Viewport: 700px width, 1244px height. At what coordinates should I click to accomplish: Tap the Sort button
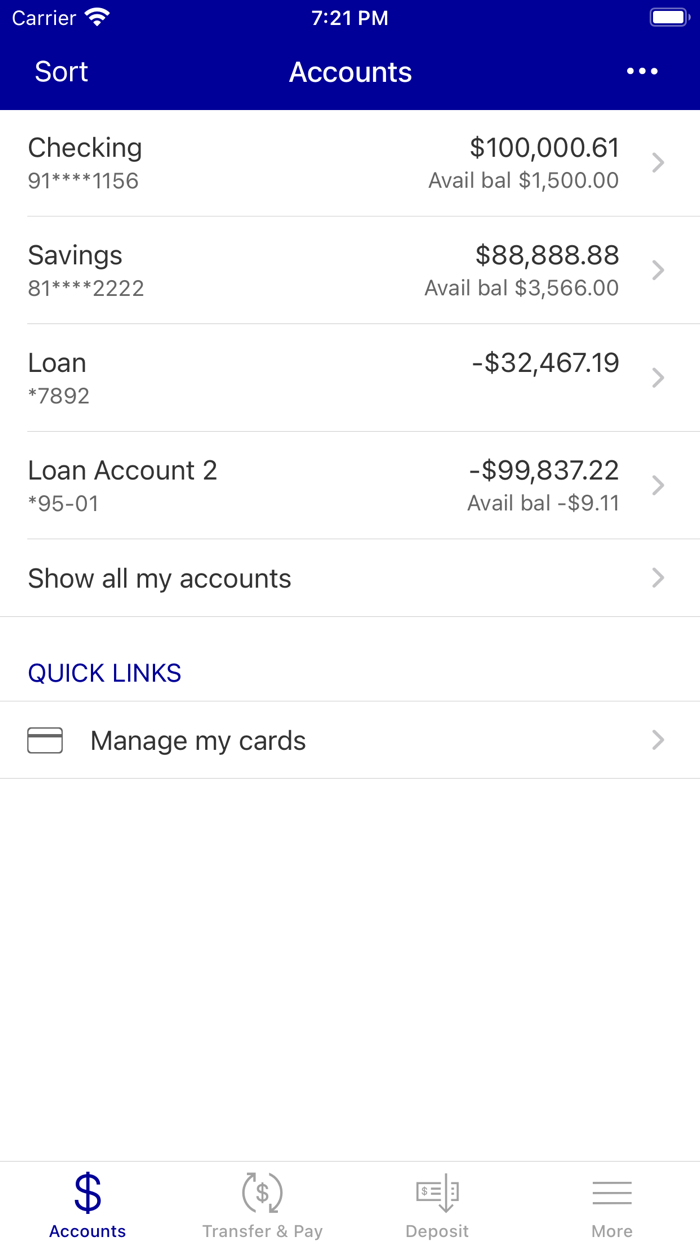click(x=61, y=72)
